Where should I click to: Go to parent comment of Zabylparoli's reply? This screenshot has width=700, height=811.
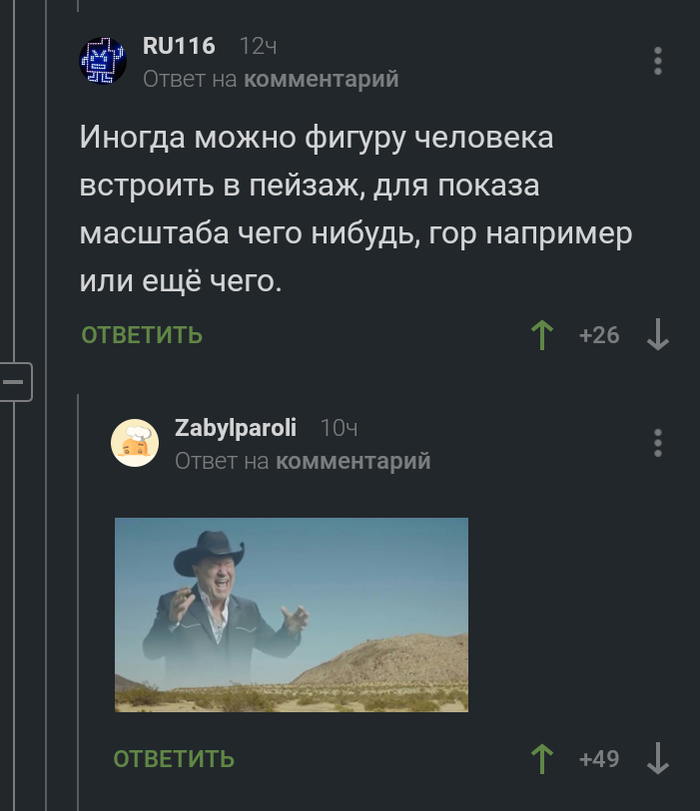352,461
